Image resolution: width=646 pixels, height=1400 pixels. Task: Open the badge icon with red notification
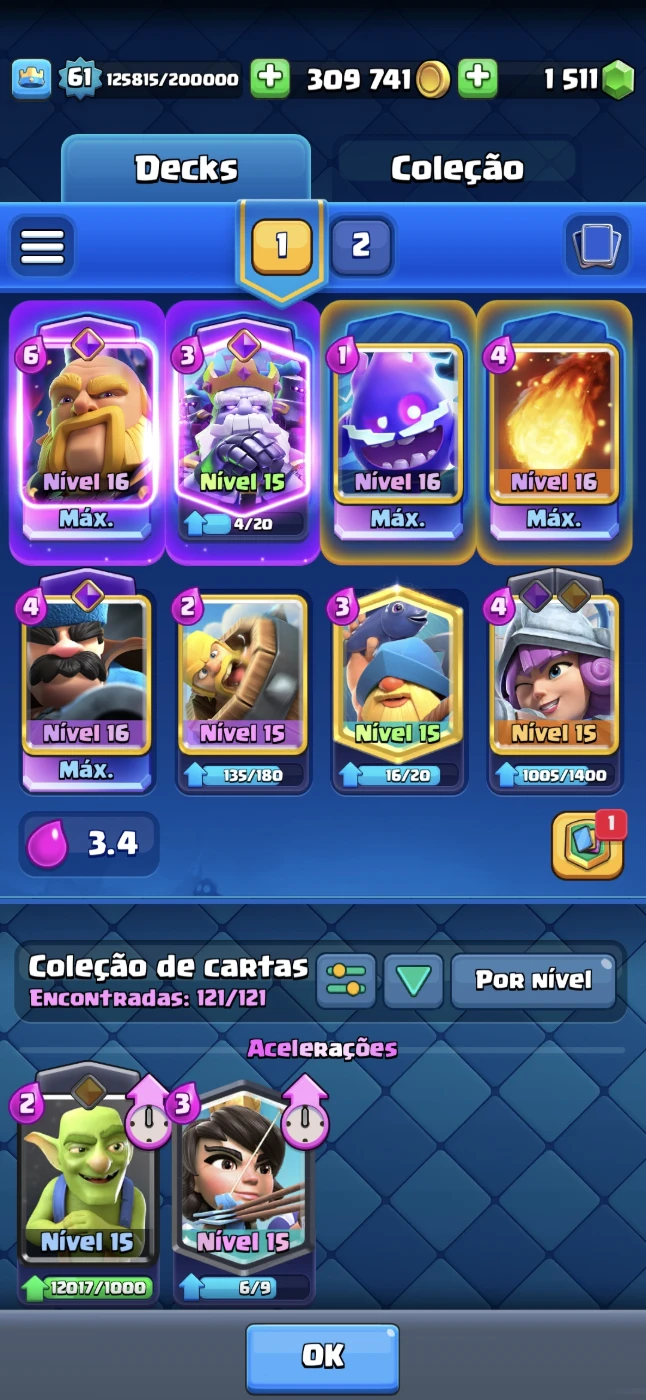click(587, 845)
